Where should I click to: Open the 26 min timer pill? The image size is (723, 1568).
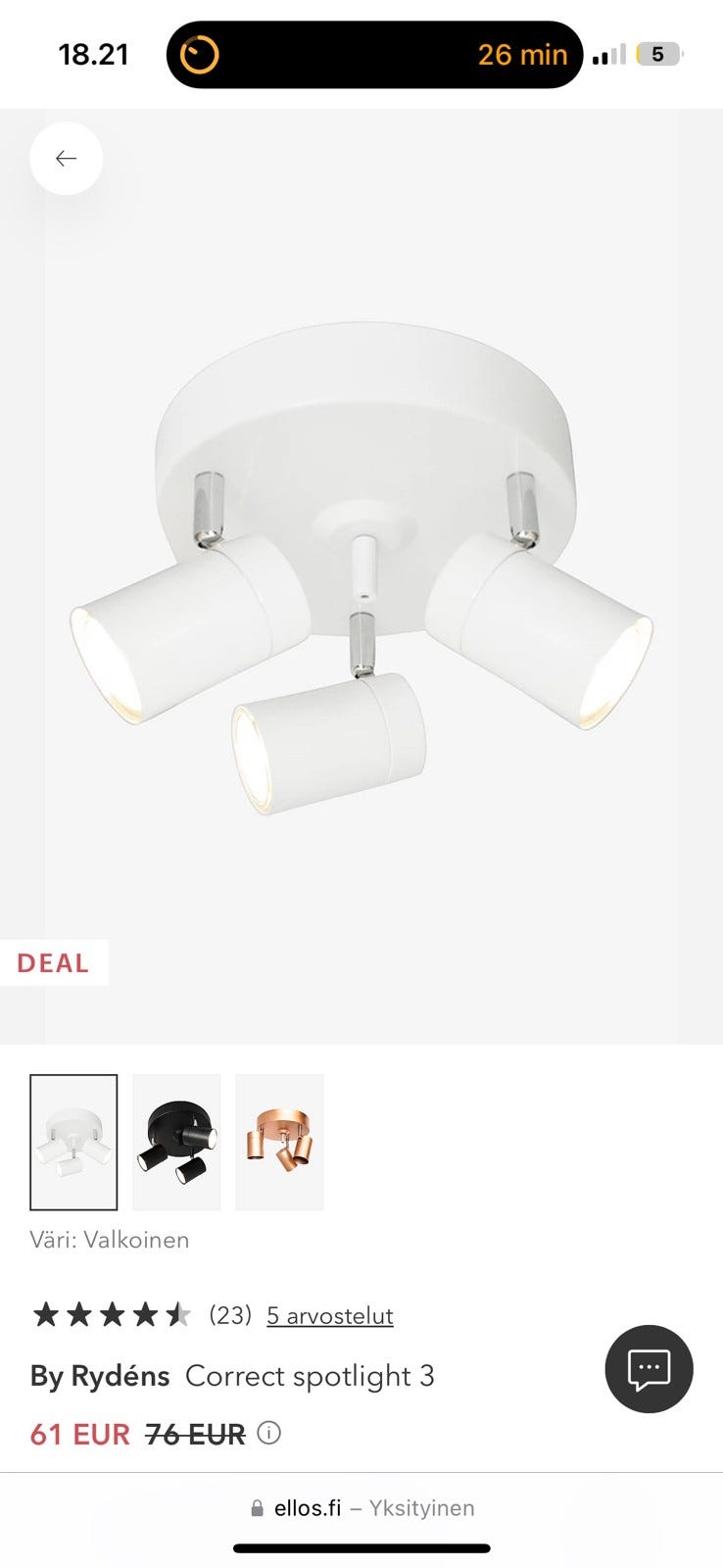(x=374, y=55)
